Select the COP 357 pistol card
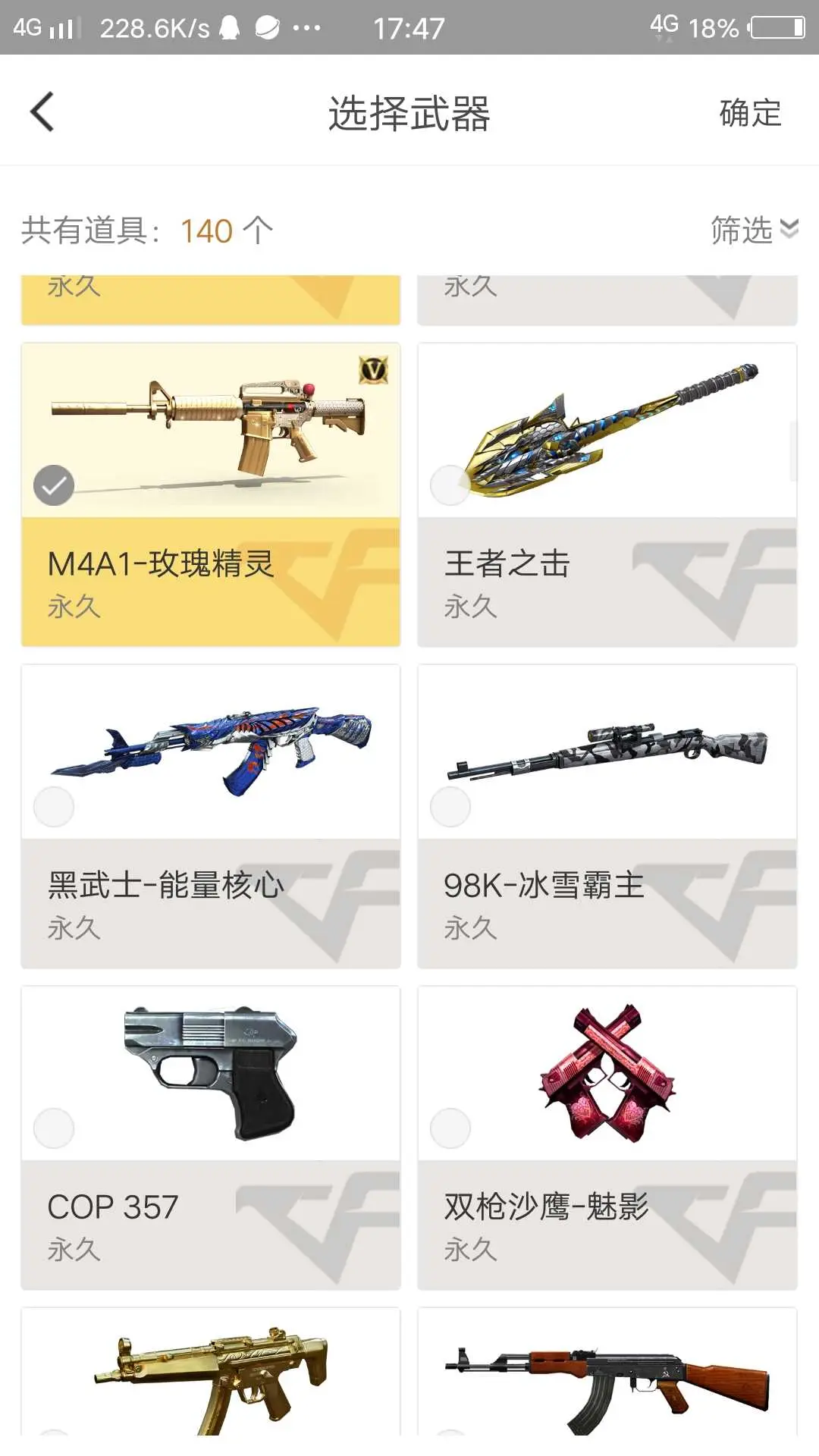The height and width of the screenshot is (1456, 819). click(x=211, y=1137)
